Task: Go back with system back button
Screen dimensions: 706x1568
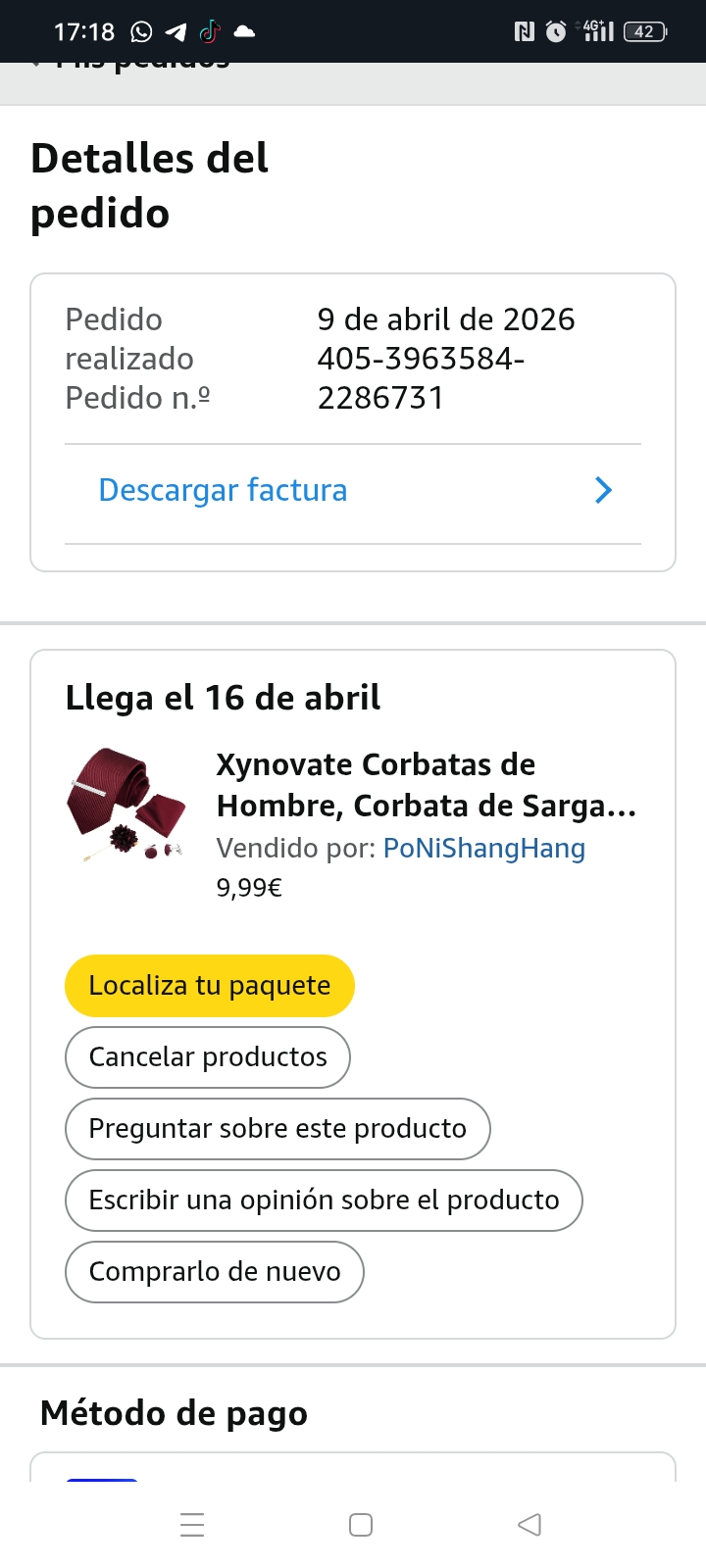Action: [x=529, y=1525]
